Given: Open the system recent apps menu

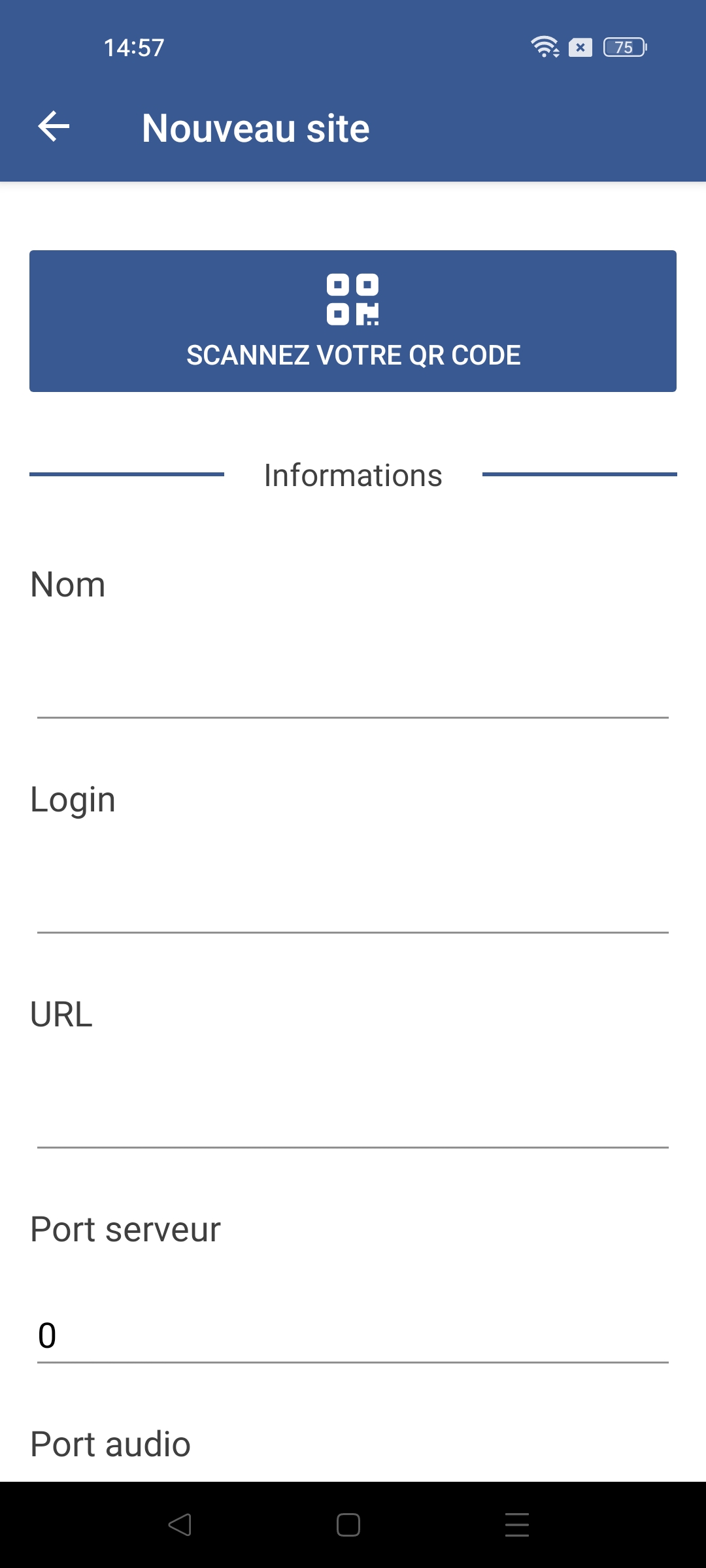Looking at the screenshot, I should [x=516, y=1525].
